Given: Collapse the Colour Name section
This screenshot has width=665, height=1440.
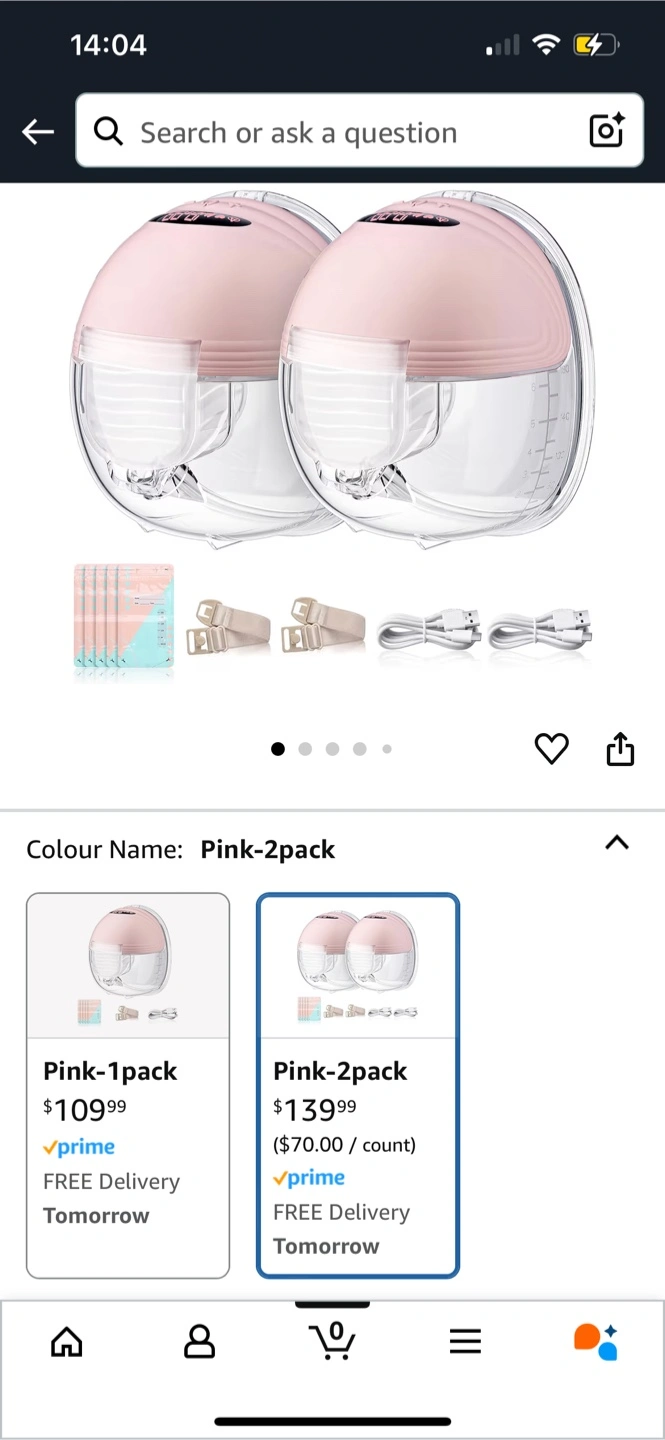Looking at the screenshot, I should pyautogui.click(x=617, y=842).
